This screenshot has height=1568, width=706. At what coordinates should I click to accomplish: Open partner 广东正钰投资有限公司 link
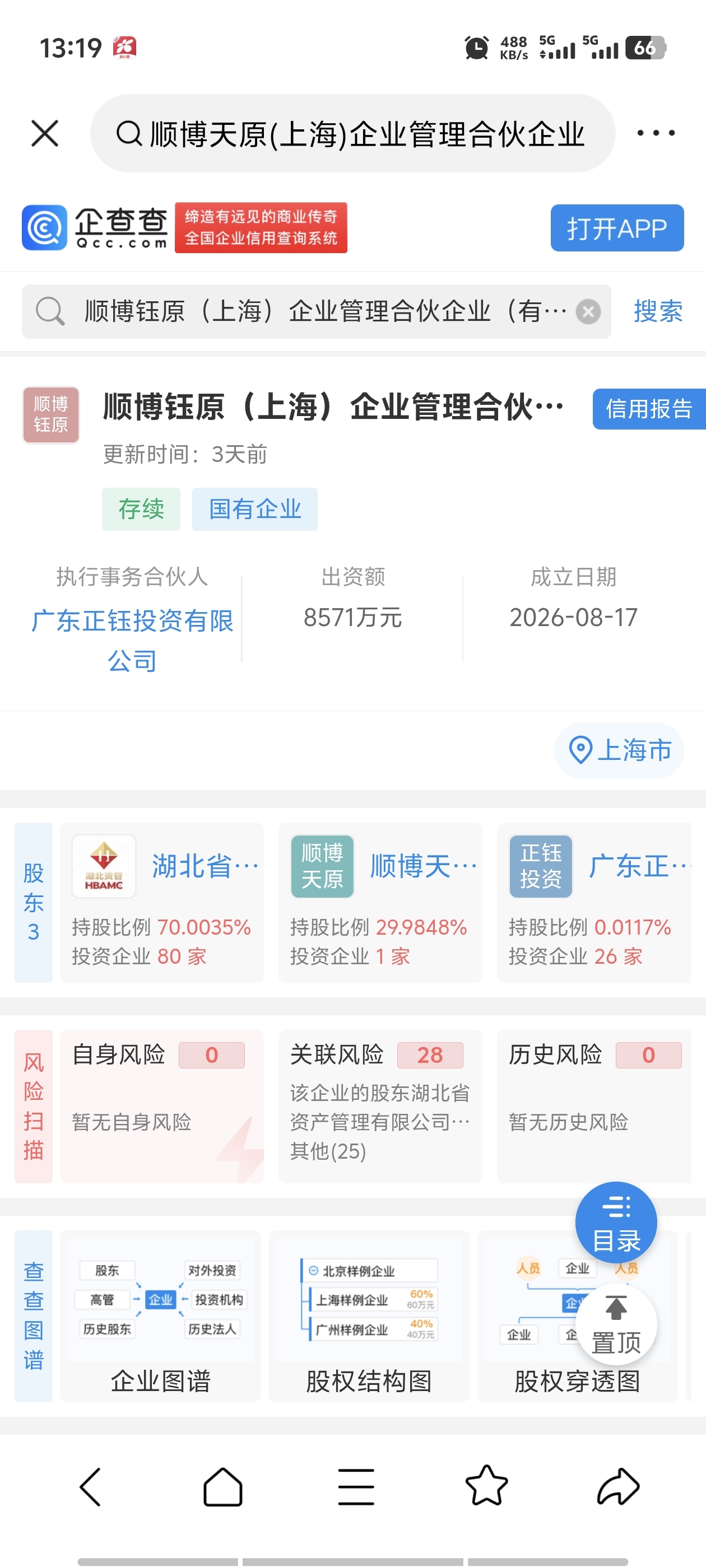coord(132,640)
